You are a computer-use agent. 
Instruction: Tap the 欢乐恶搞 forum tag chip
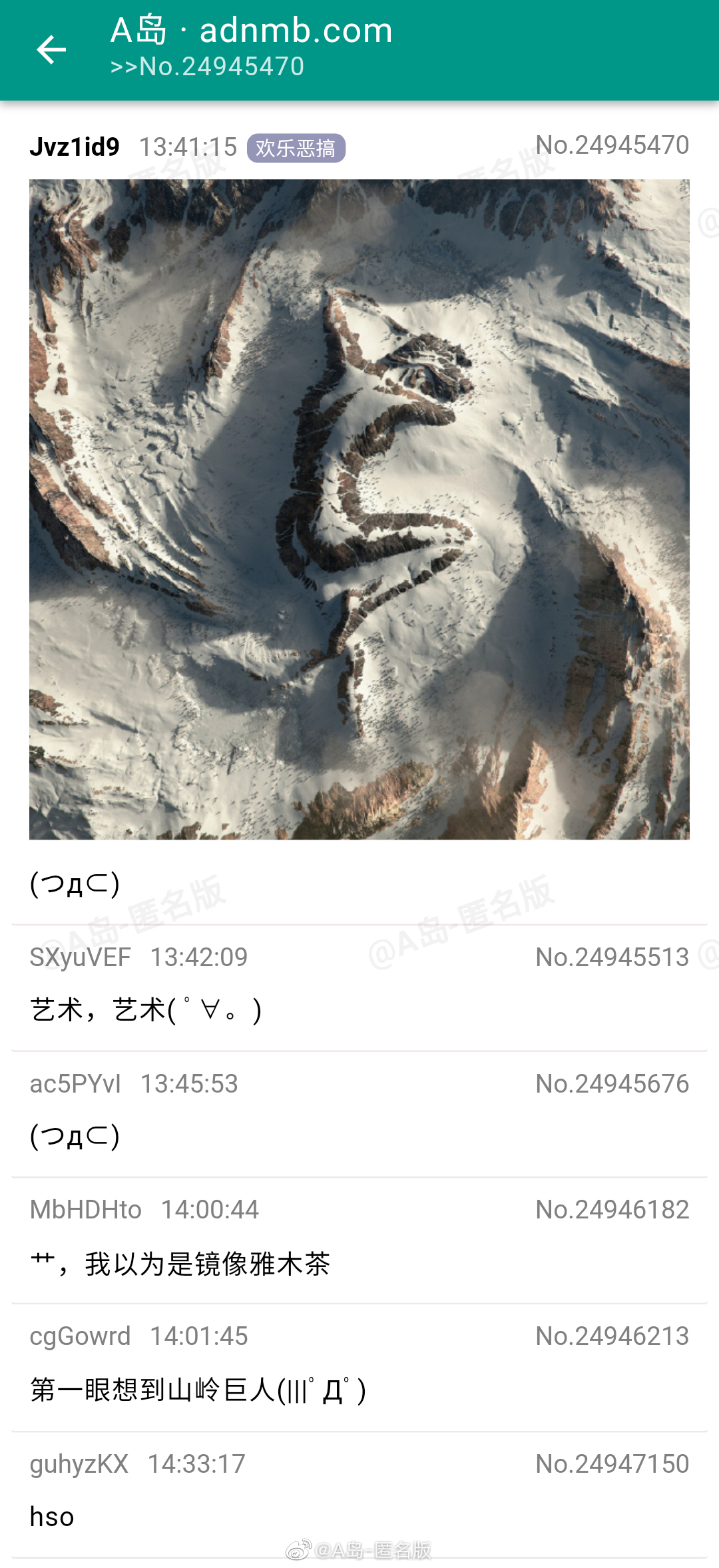coord(296,148)
